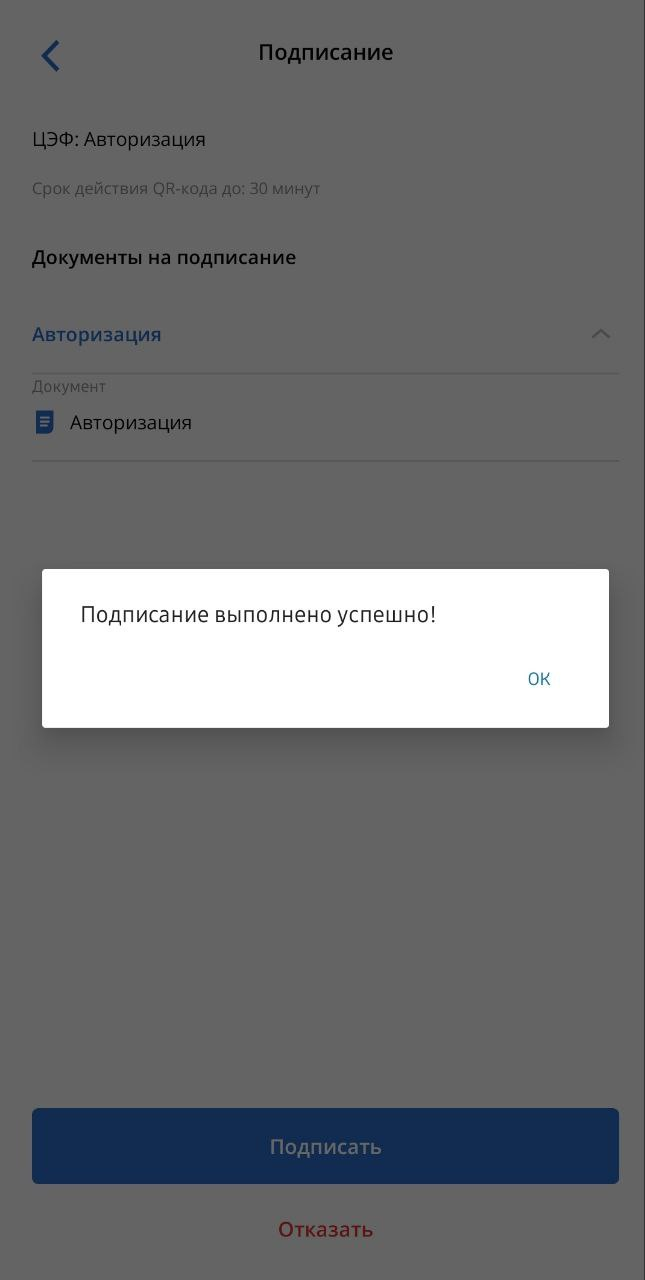Collapse the Авторизация section chevron
This screenshot has width=645, height=1280.
pyautogui.click(x=600, y=334)
